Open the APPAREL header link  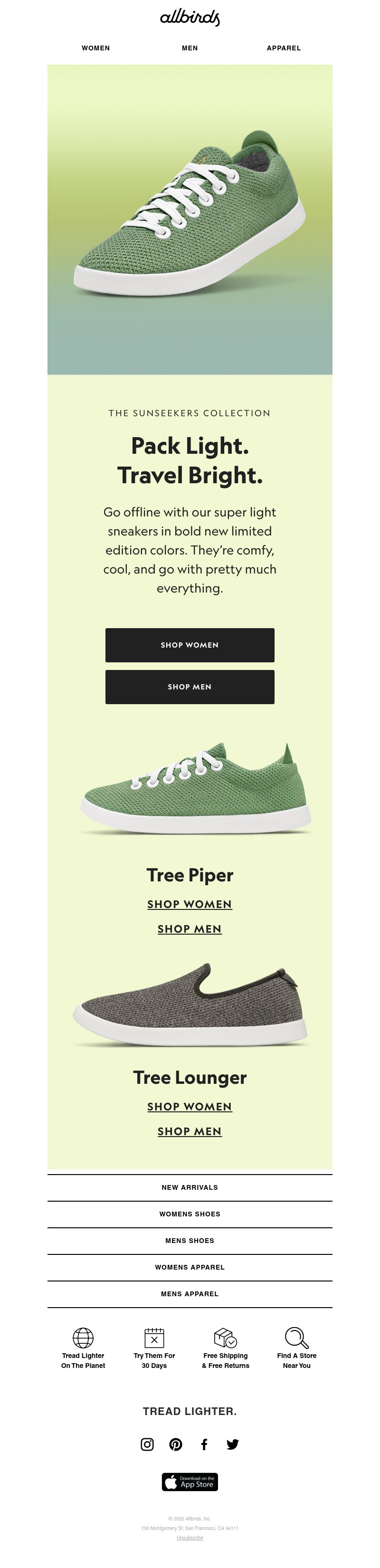283,48
